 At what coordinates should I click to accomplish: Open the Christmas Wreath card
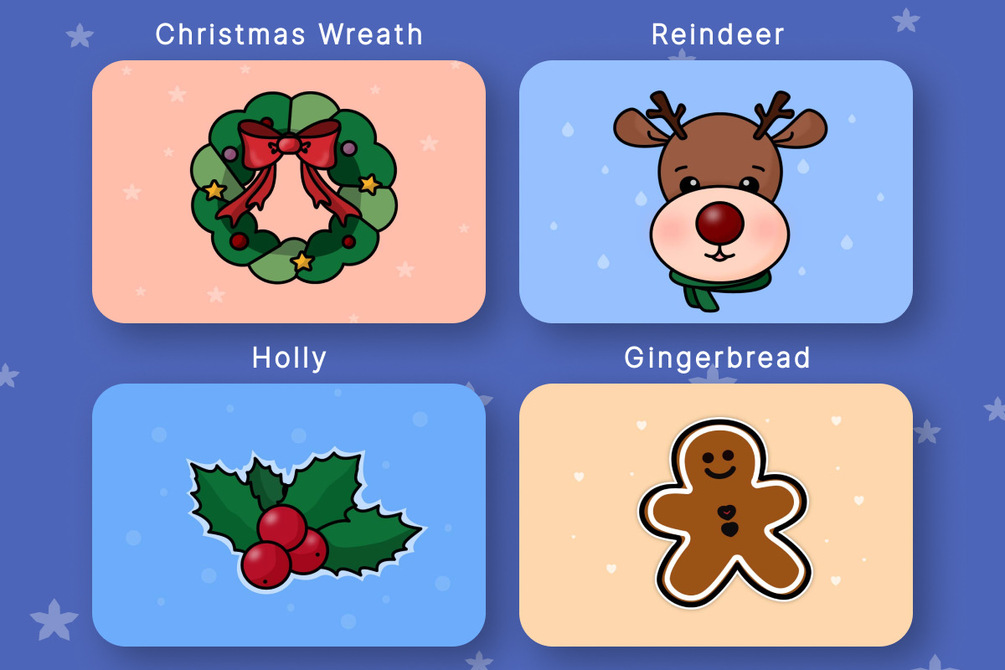tap(288, 191)
